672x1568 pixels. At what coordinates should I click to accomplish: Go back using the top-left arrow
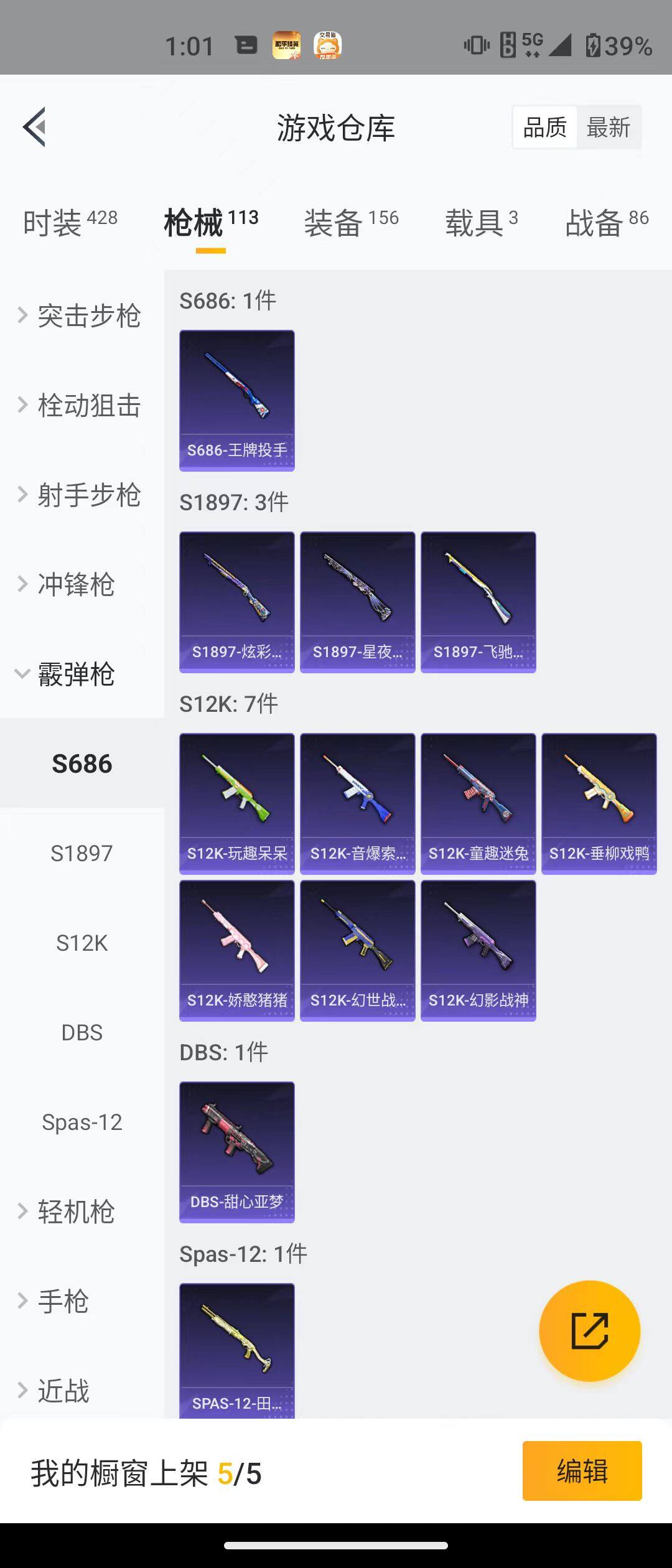tap(35, 127)
